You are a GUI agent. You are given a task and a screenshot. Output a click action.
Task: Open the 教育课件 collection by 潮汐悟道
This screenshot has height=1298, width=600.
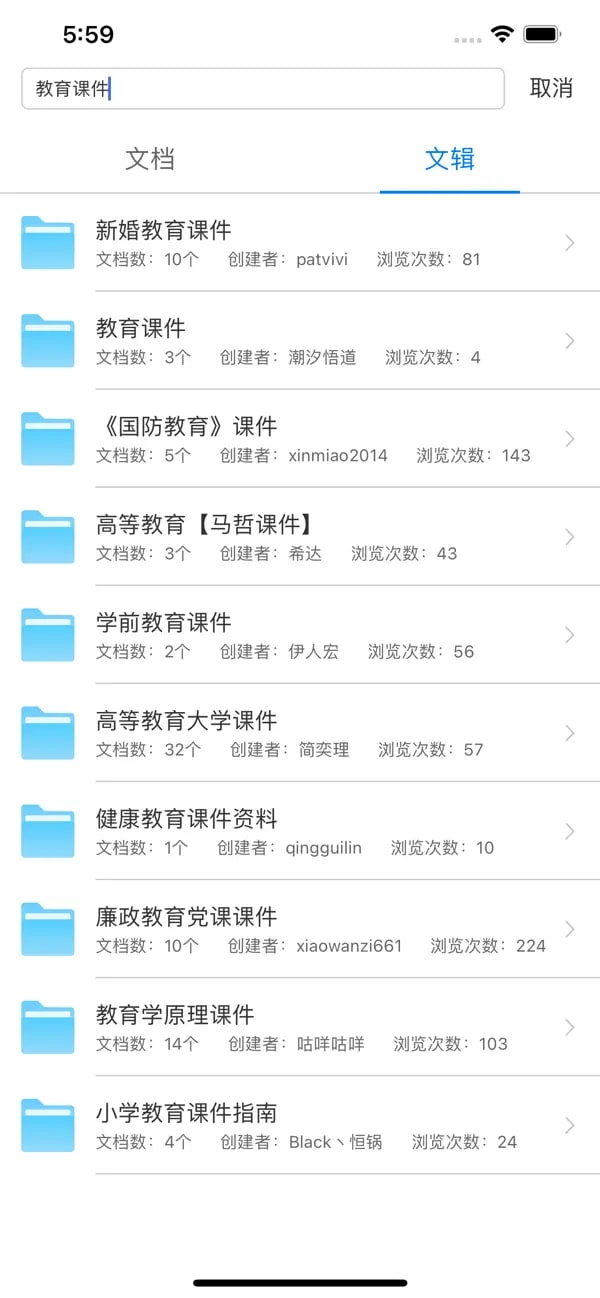[300, 341]
